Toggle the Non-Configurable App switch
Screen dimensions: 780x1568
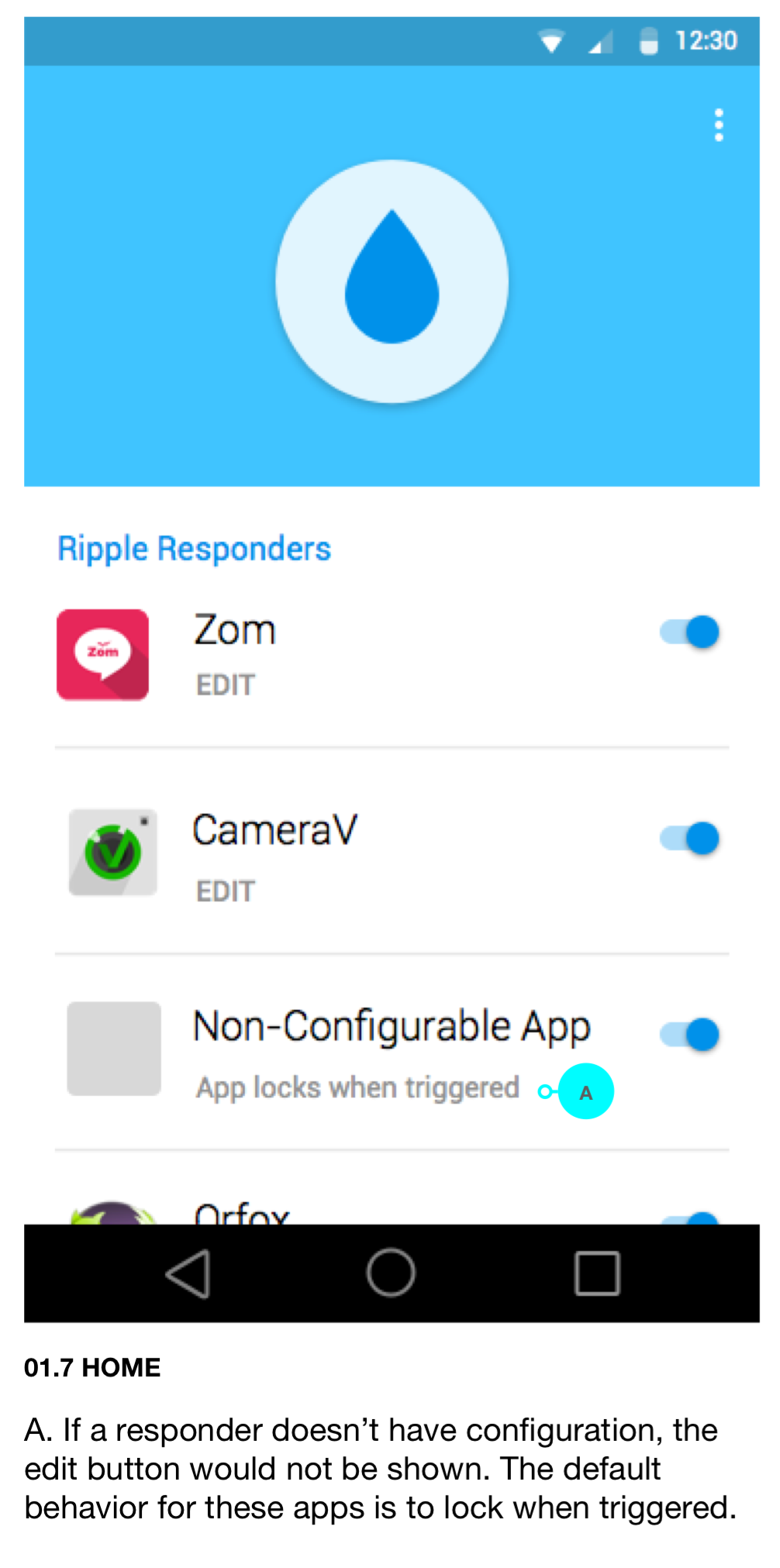click(x=689, y=1034)
